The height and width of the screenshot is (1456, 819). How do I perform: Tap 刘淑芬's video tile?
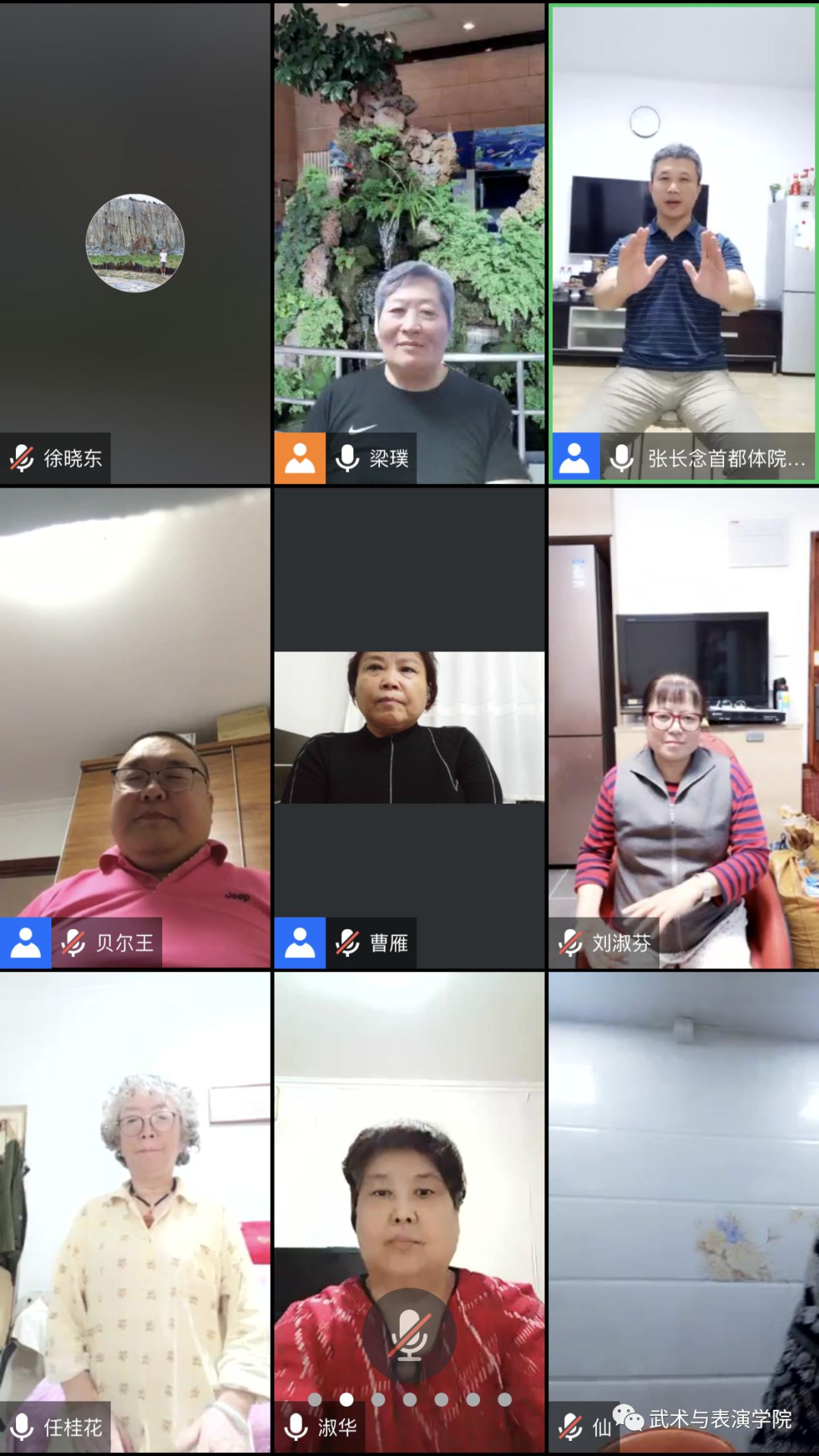point(683,728)
